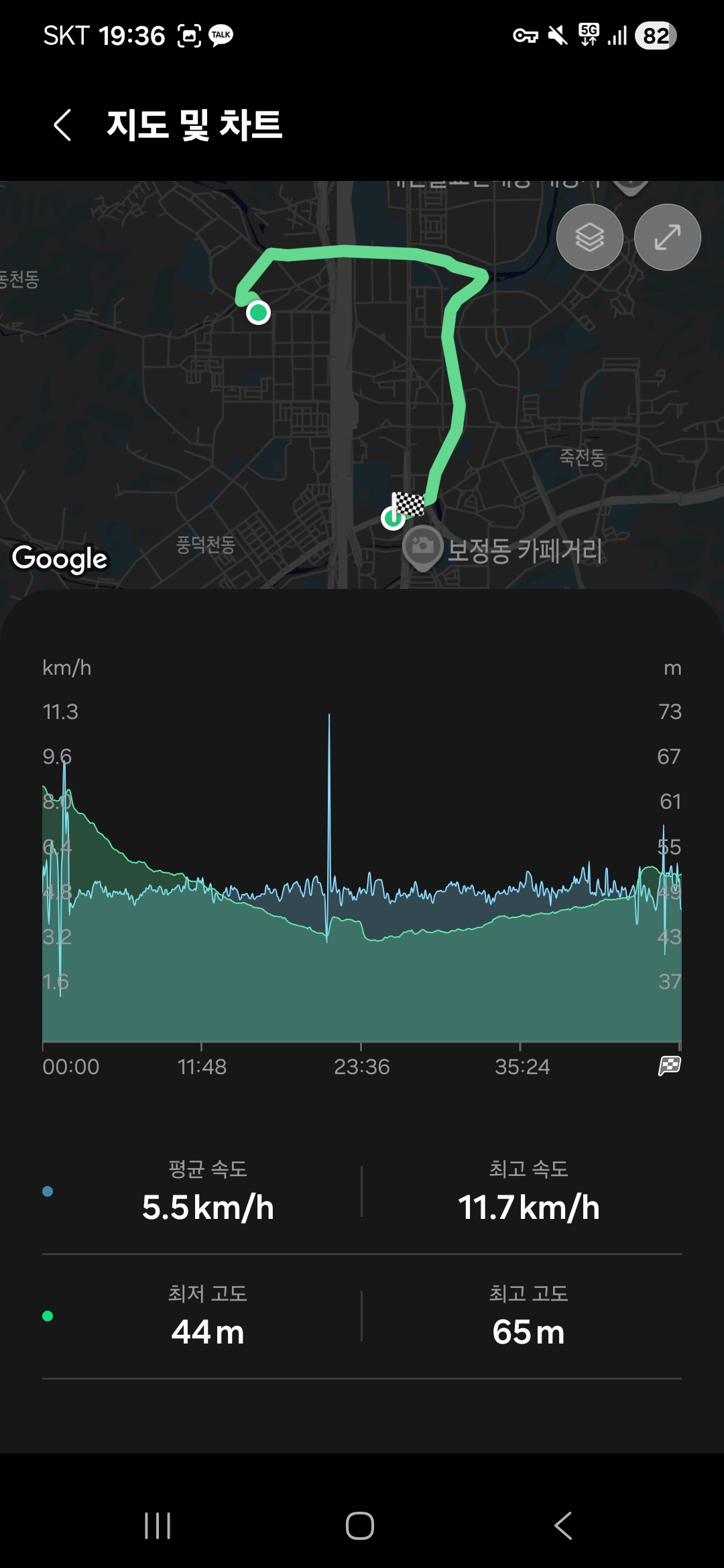
Task: Open recent apps from the navigation bar
Action: 158,1526
